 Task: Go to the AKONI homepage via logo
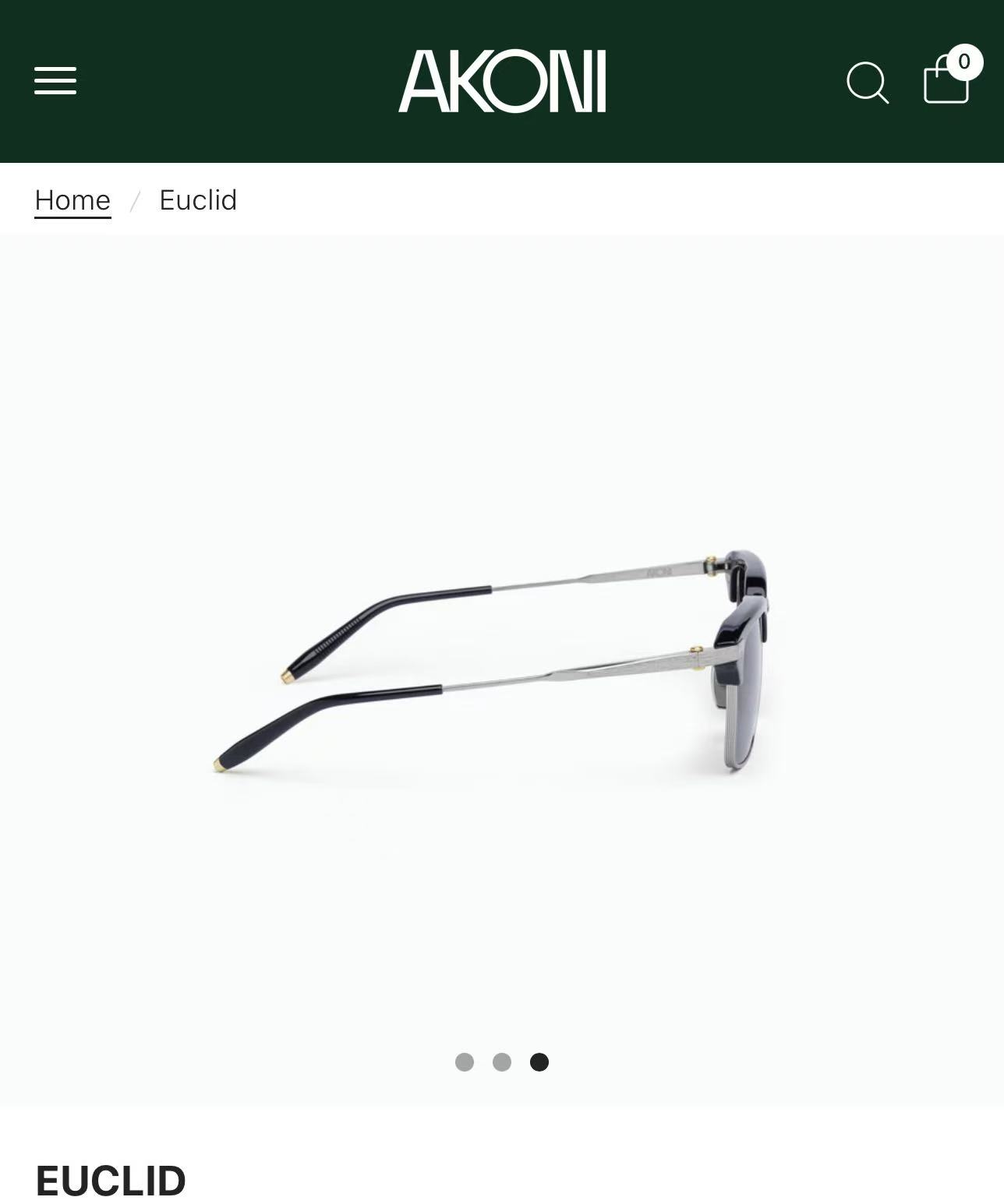(502, 81)
